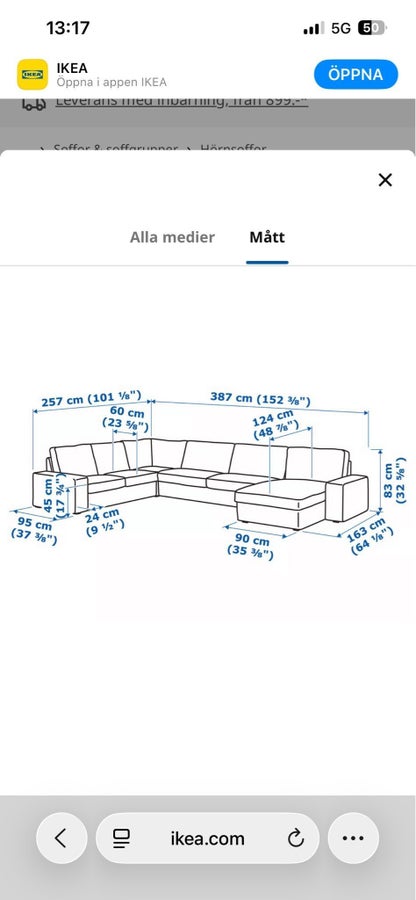The width and height of the screenshot is (416, 900).
Task: Switch to the Alla medier tab
Action: tap(172, 237)
